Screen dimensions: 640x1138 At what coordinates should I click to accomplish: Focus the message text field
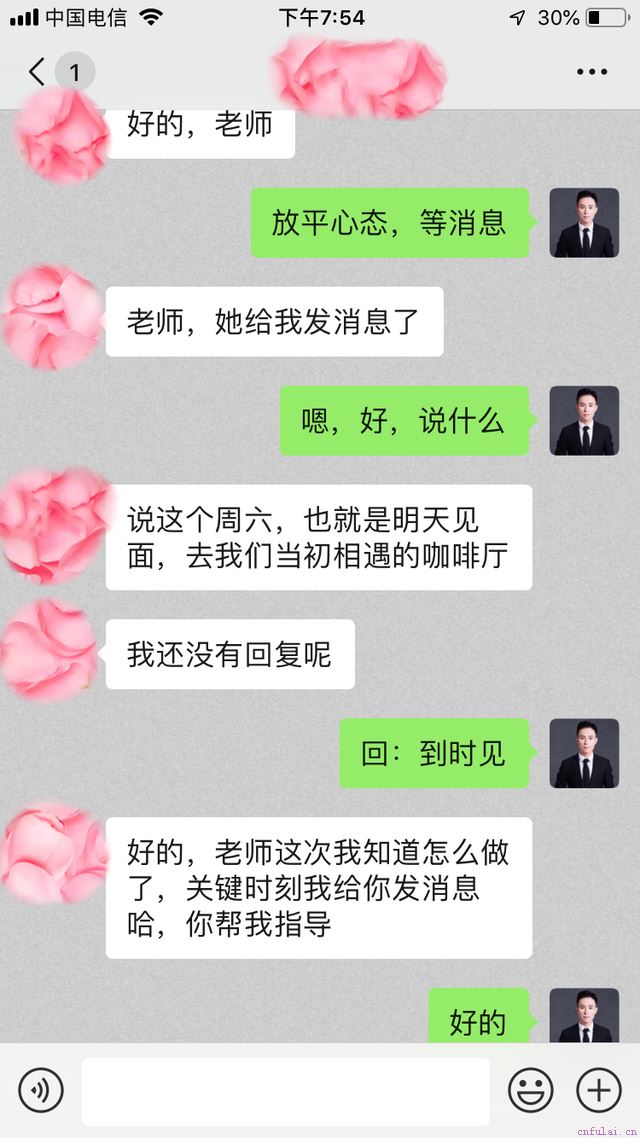(x=285, y=1090)
